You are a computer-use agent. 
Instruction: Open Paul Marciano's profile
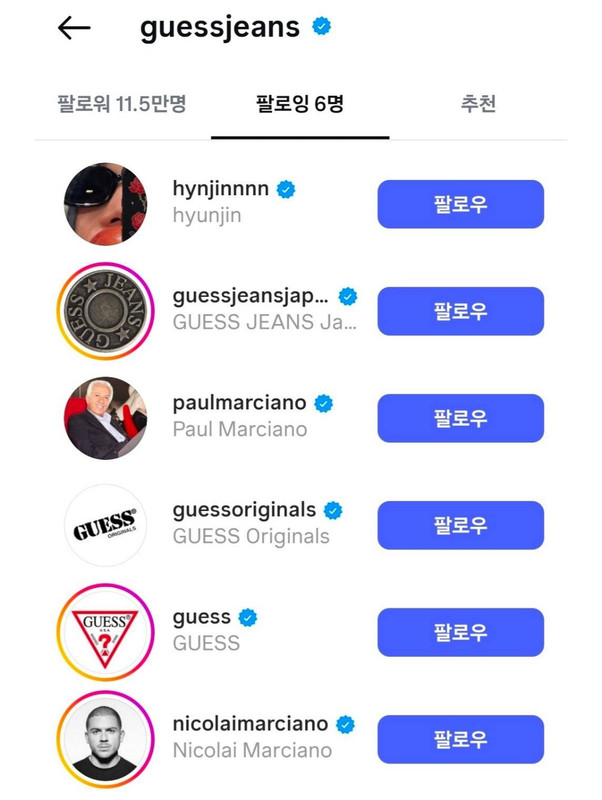239,404
